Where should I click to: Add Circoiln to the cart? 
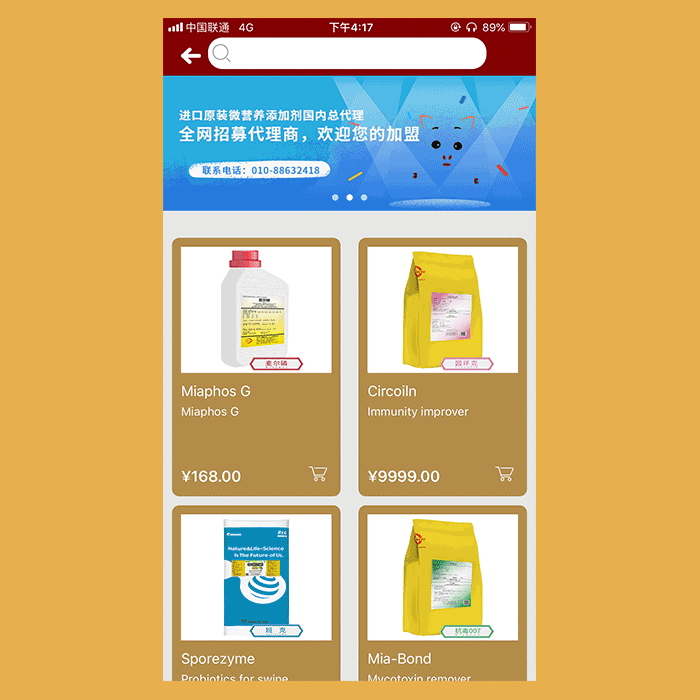point(504,474)
